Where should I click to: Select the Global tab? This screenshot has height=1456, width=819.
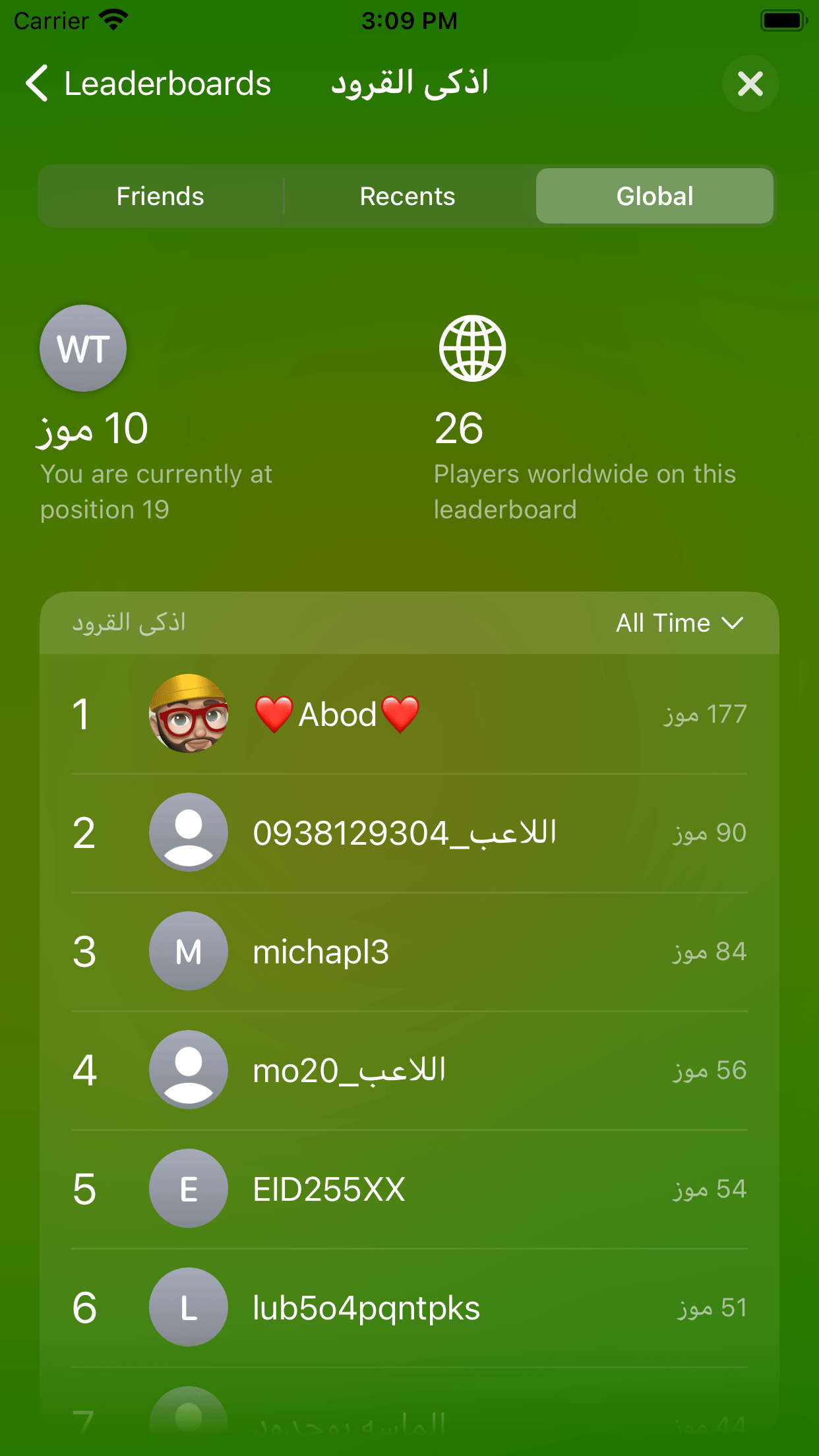point(654,195)
